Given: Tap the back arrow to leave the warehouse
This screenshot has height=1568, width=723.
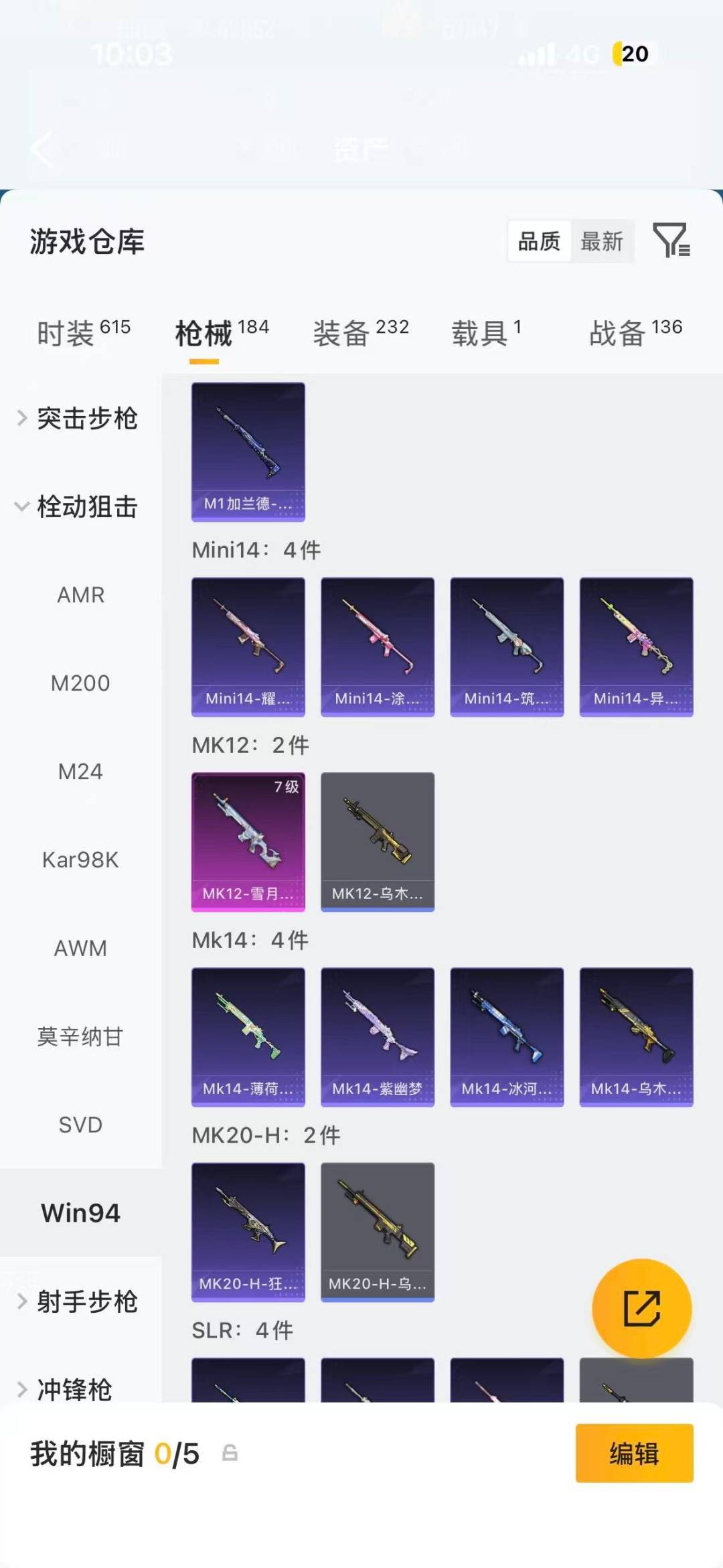Looking at the screenshot, I should (x=42, y=149).
